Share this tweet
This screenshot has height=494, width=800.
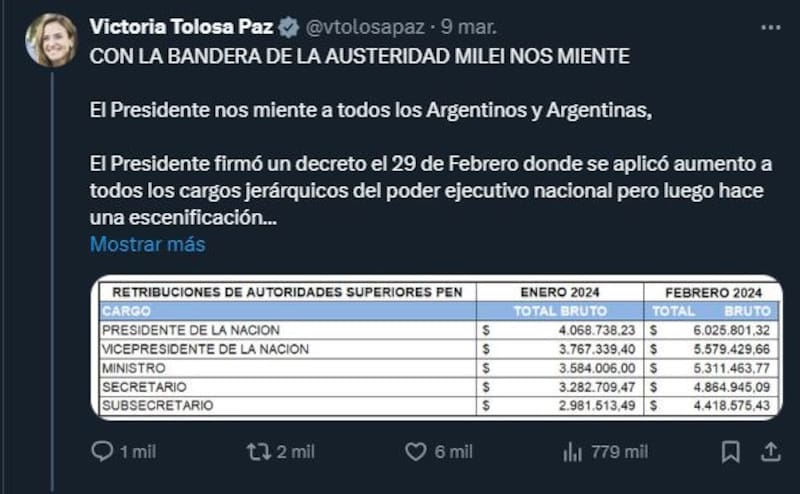pyautogui.click(x=769, y=452)
